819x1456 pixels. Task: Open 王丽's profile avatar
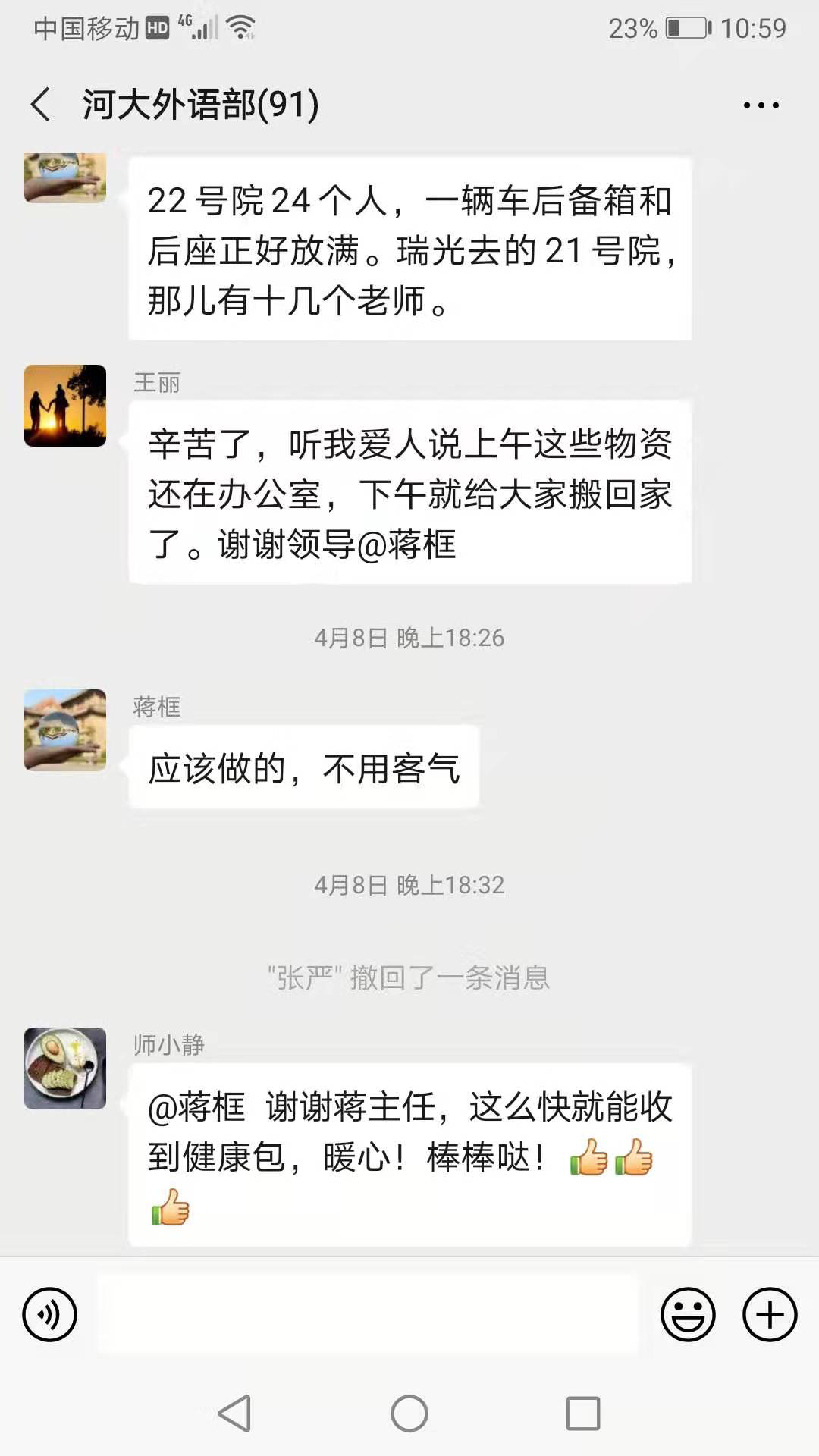65,406
